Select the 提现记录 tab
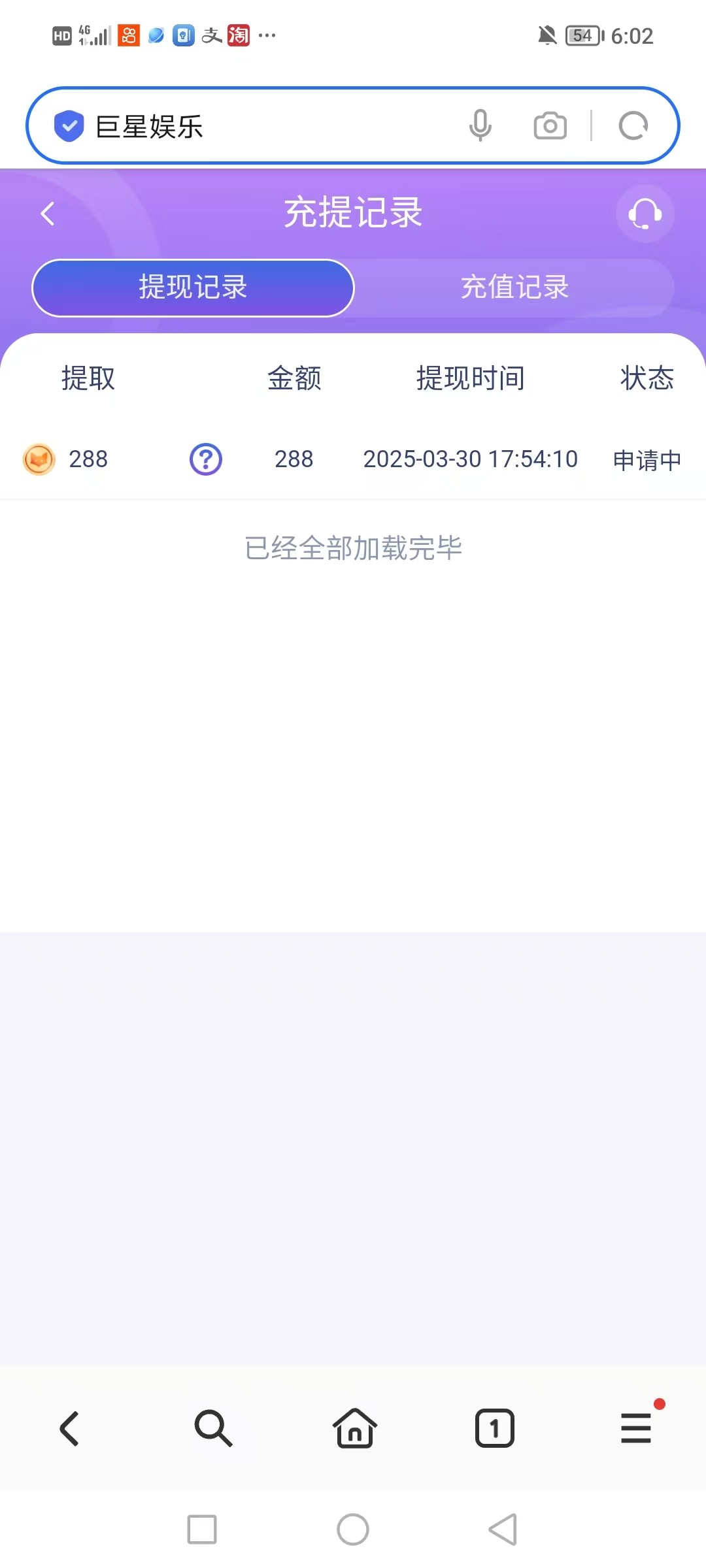 (193, 287)
